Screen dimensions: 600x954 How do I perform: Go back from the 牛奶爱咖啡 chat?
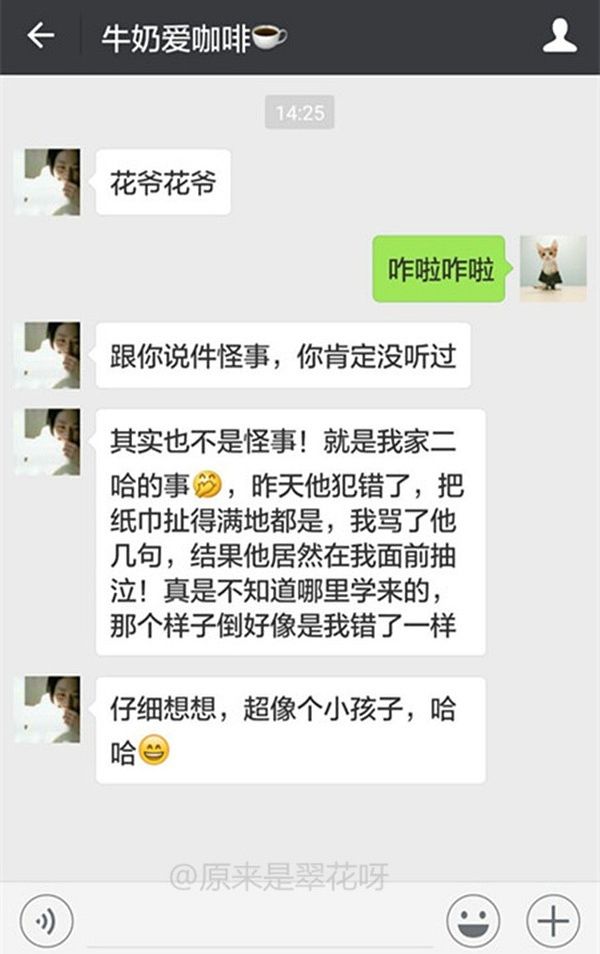[40, 37]
